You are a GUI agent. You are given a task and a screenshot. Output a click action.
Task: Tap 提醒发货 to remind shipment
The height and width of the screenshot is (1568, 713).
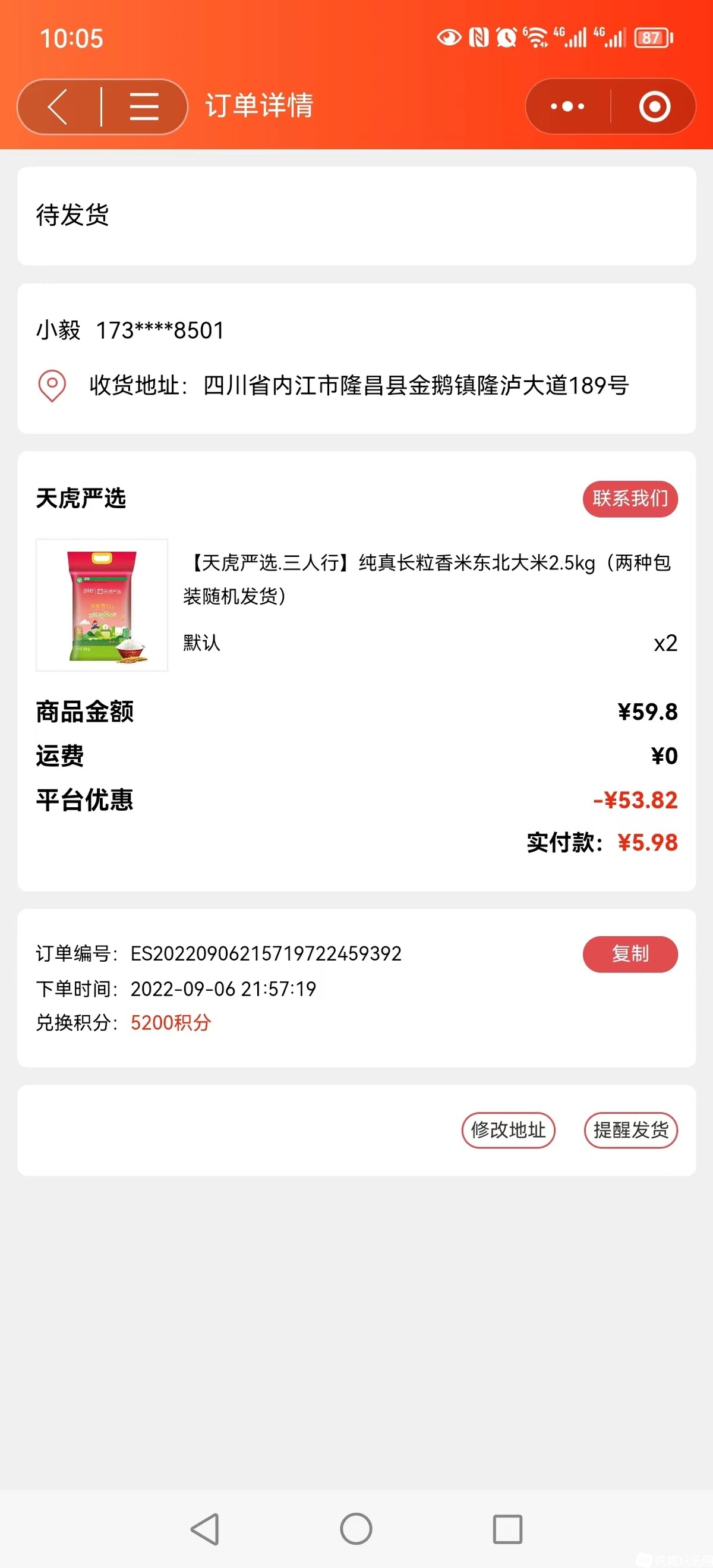(x=630, y=1131)
